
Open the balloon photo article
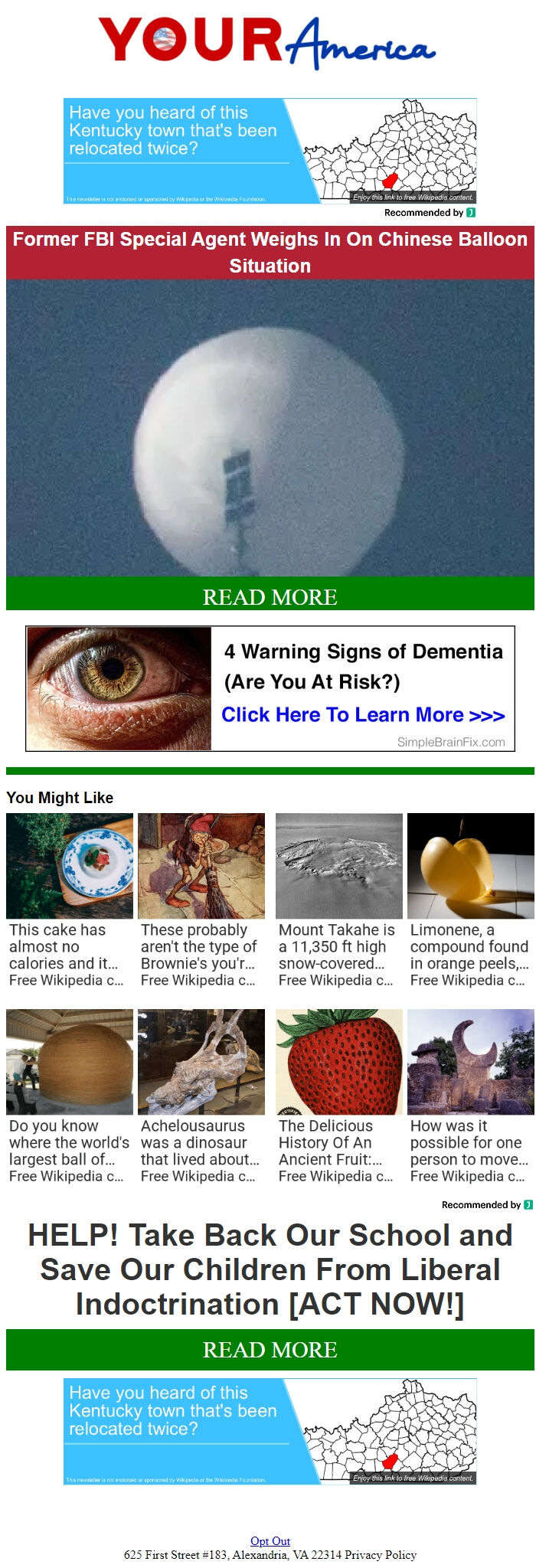click(x=270, y=427)
